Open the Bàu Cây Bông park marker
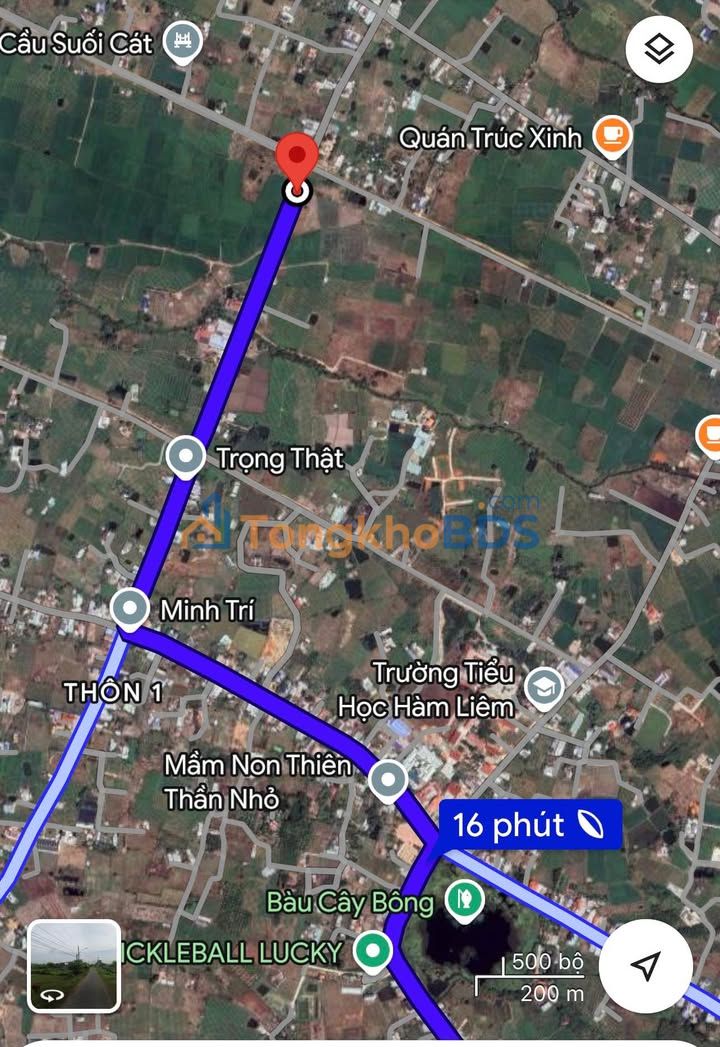720x1047 pixels. (462, 901)
